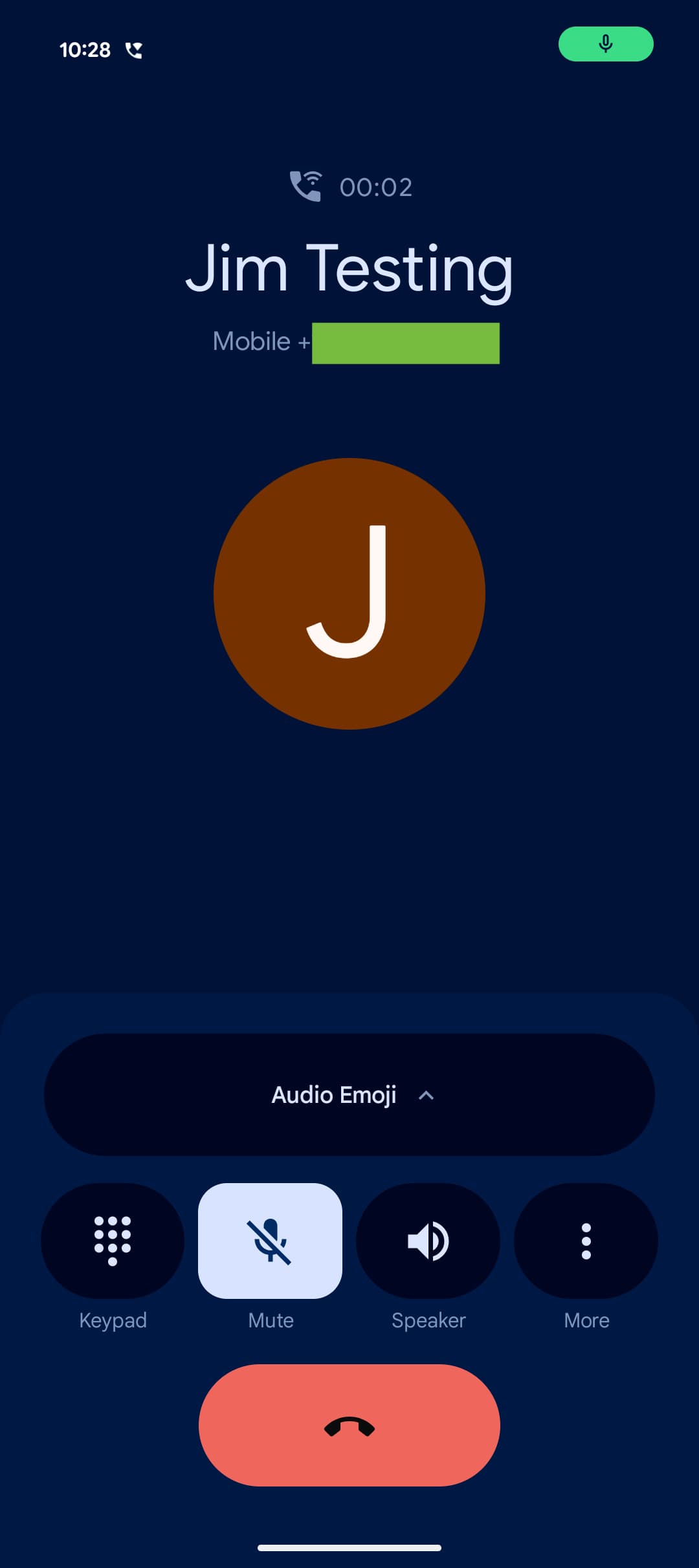This screenshot has width=699, height=1568.
Task: Tap the green microphone indicator pill
Action: click(x=606, y=44)
